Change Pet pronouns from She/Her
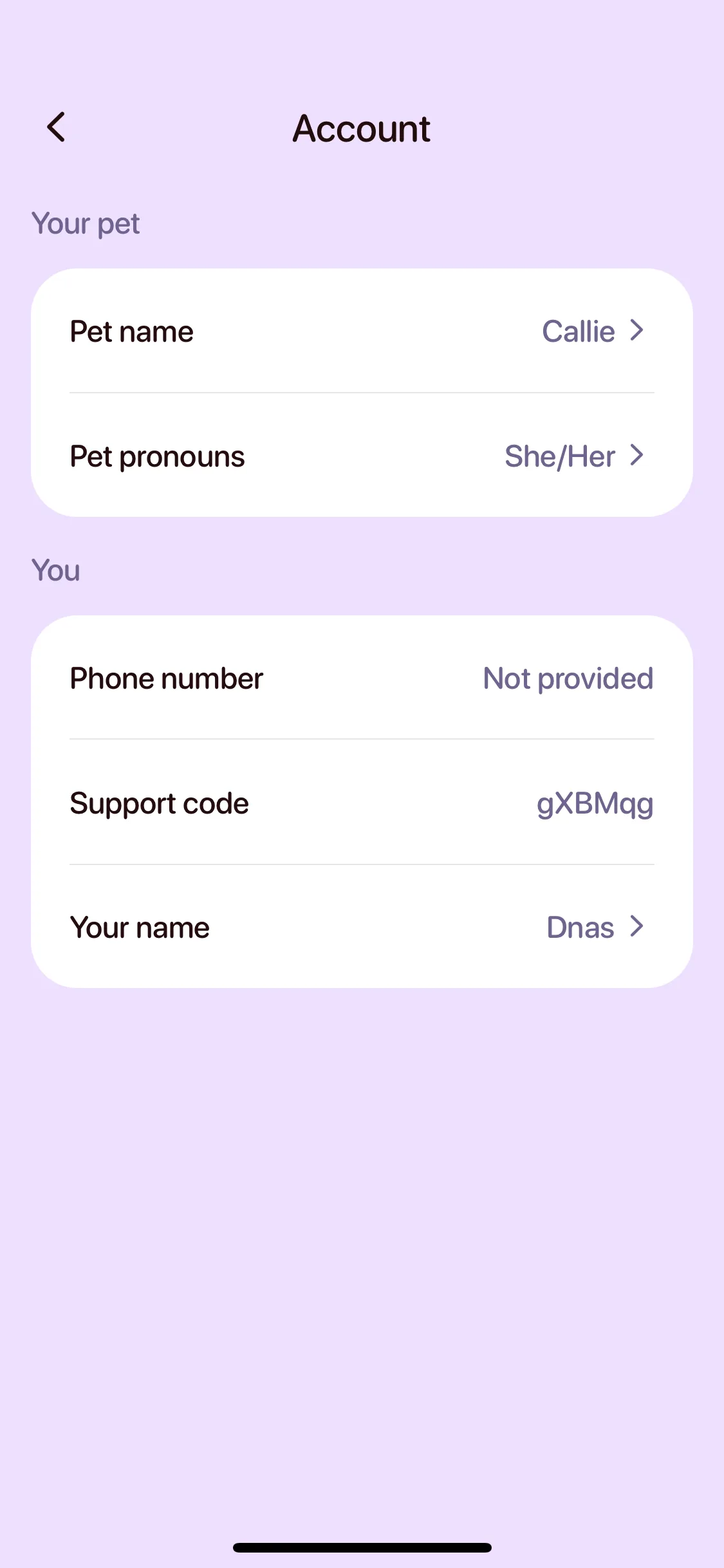Screen dimensions: 724x1568 (x=362, y=456)
